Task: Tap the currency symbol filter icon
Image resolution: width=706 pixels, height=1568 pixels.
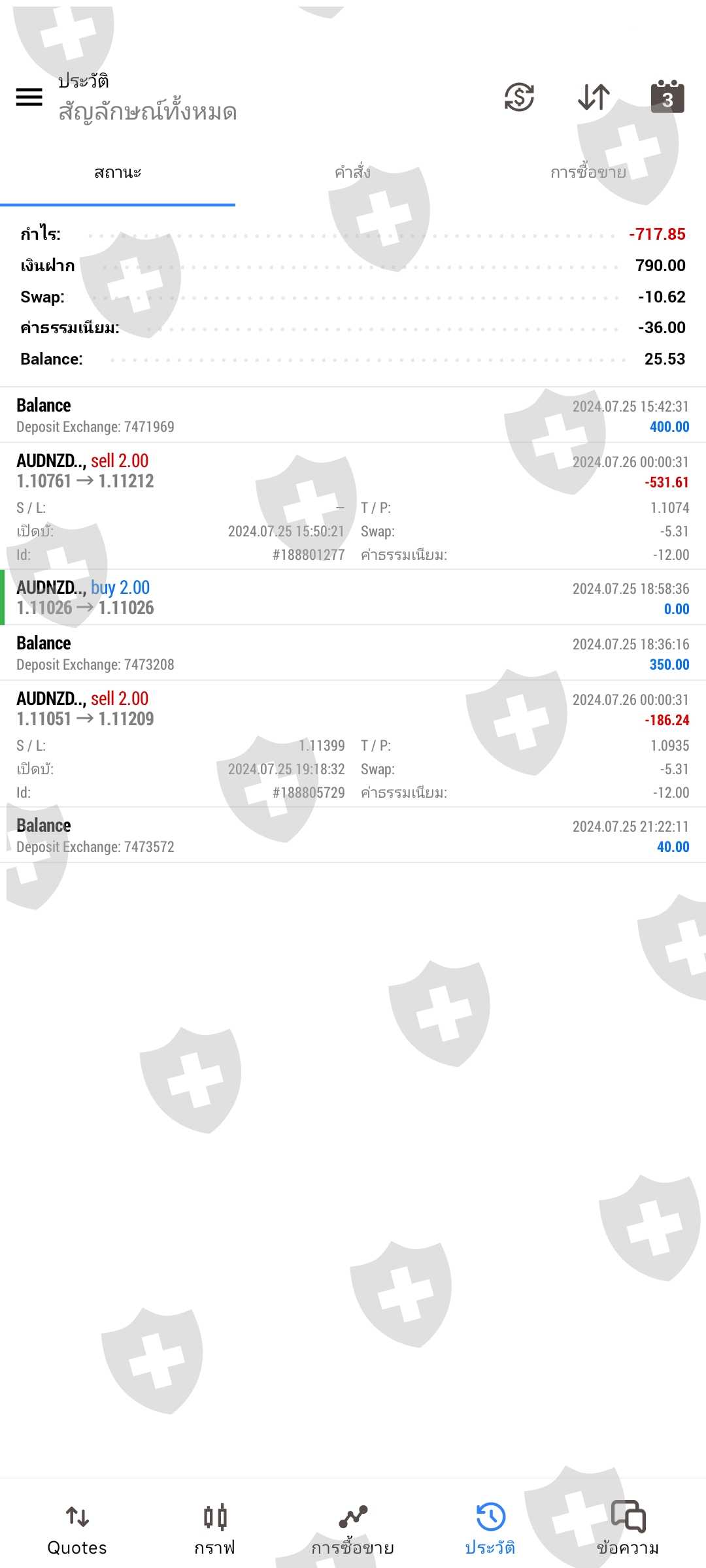Action: pyautogui.click(x=520, y=98)
